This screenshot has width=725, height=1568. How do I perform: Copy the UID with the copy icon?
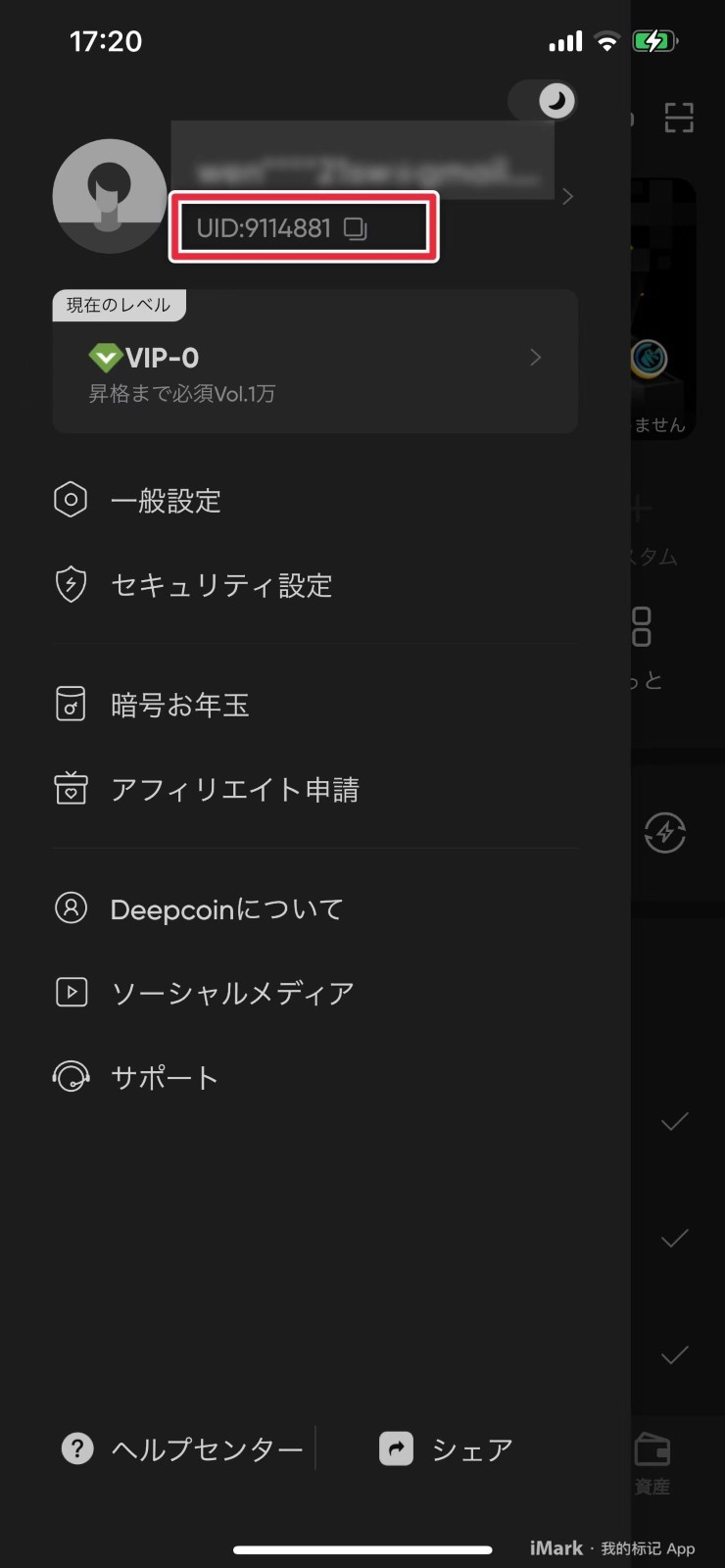pos(356,229)
